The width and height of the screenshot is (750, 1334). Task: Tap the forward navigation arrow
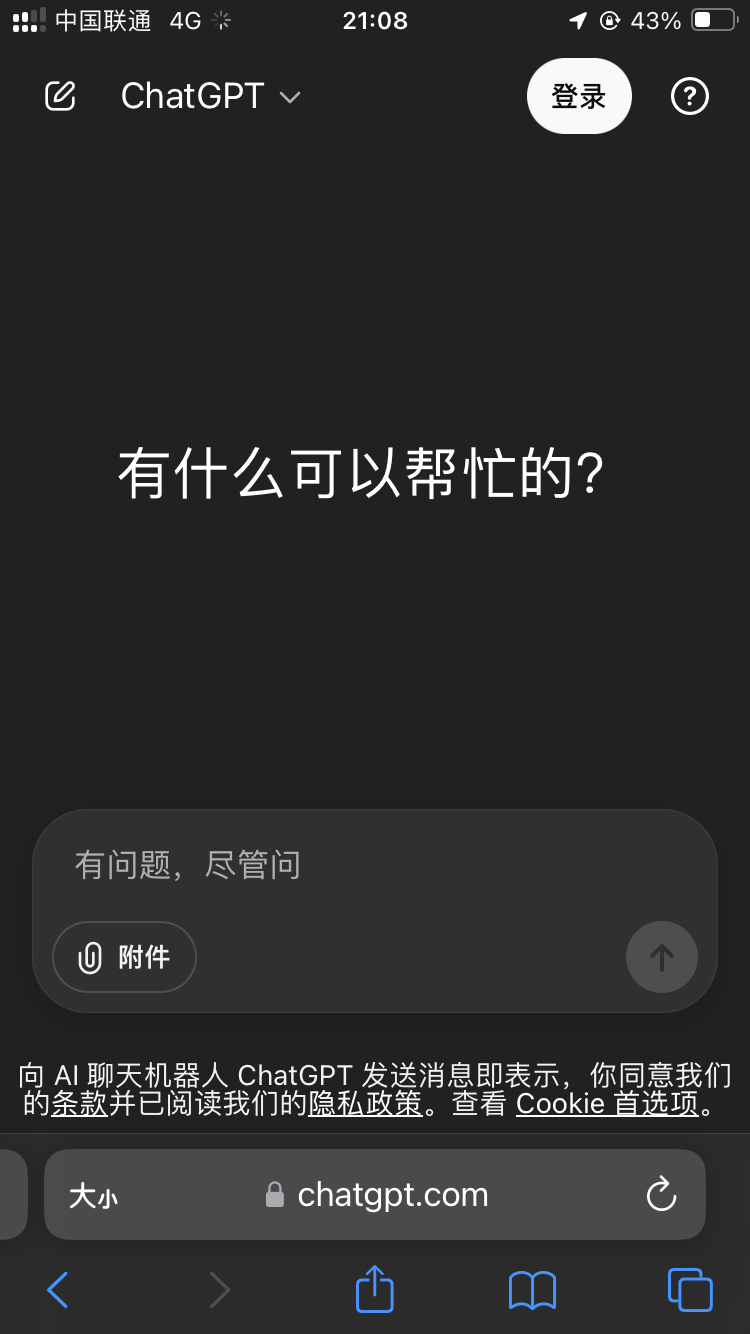click(x=219, y=1290)
